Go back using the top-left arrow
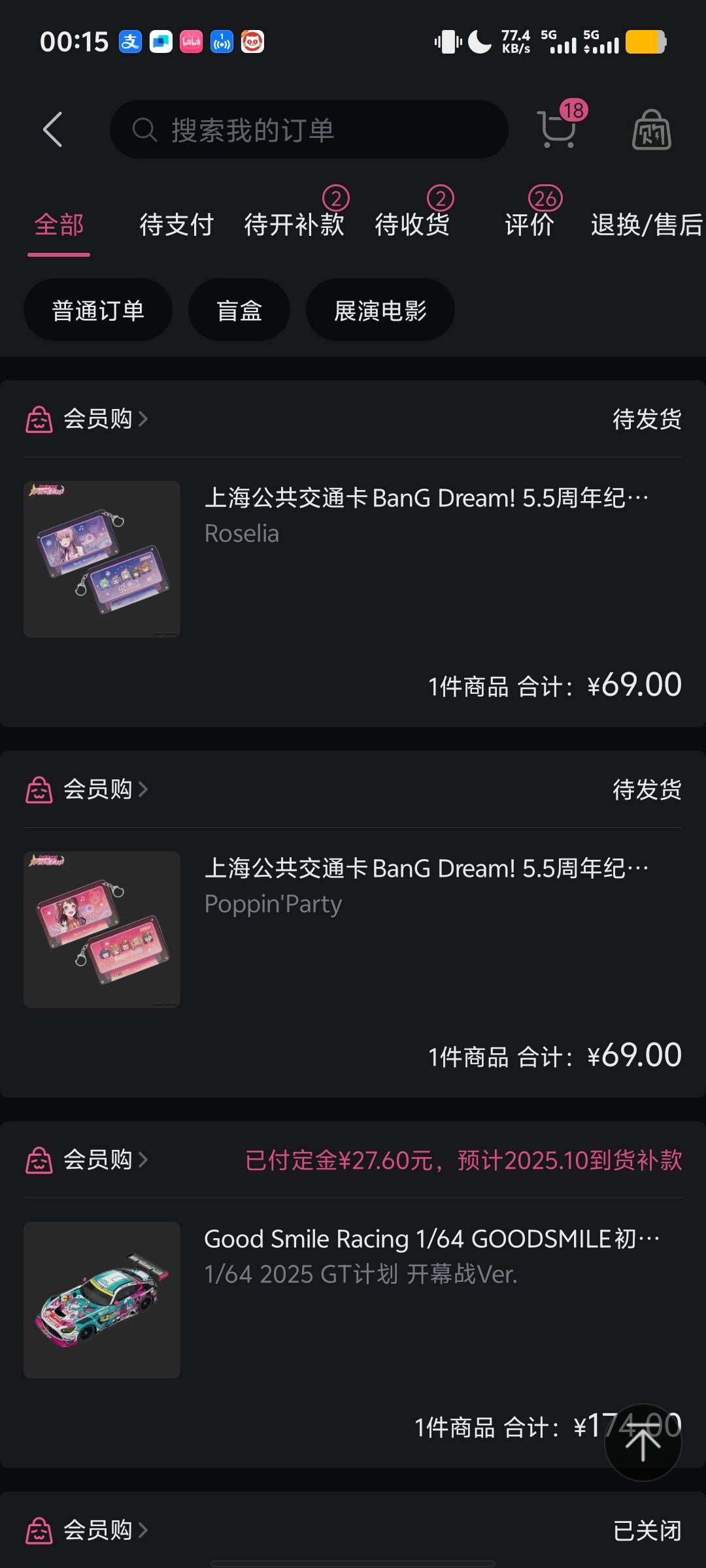This screenshot has height=1568, width=706. click(x=53, y=129)
